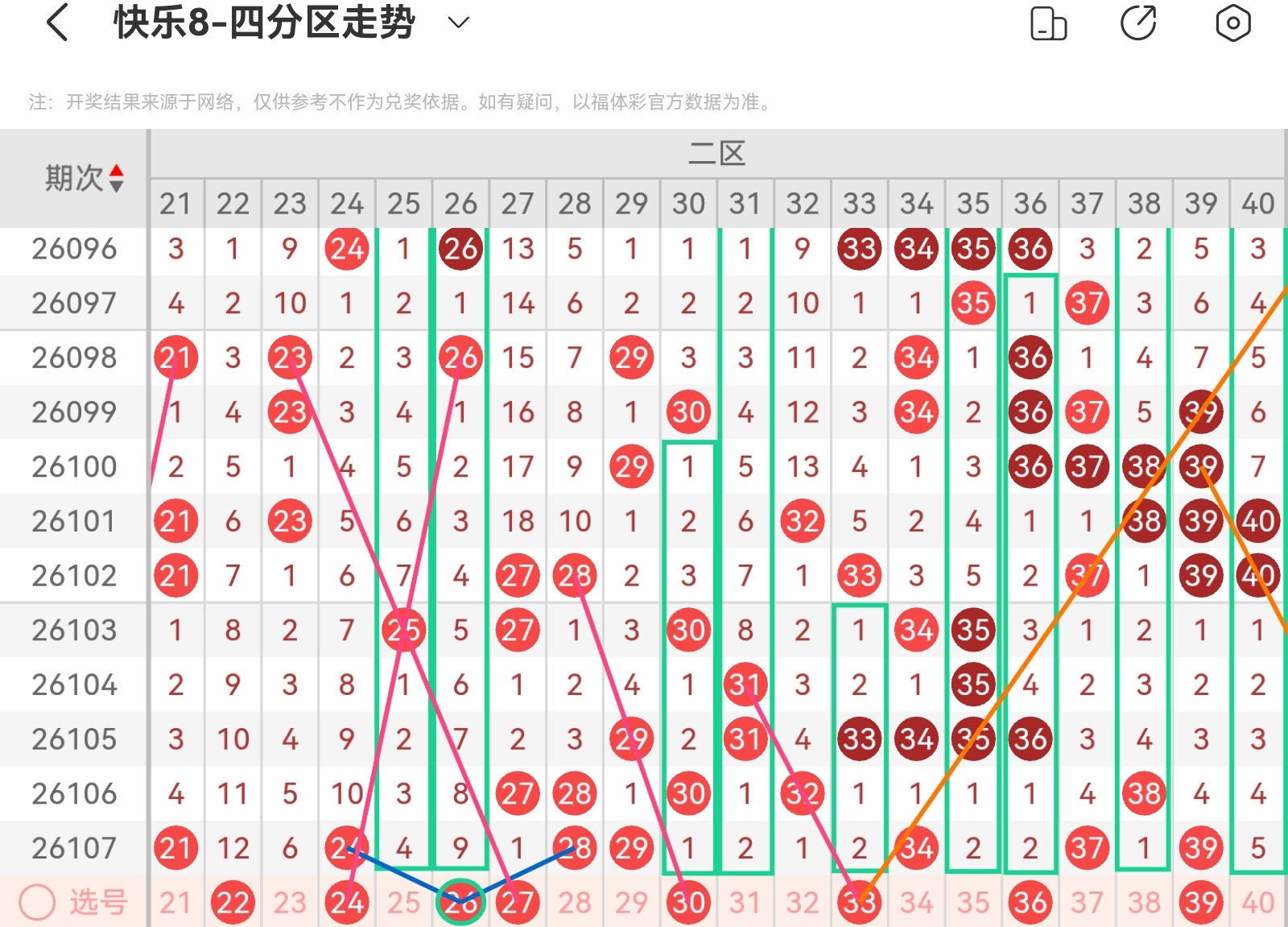Share this trend chart
The image size is (1288, 927).
click(x=1138, y=23)
